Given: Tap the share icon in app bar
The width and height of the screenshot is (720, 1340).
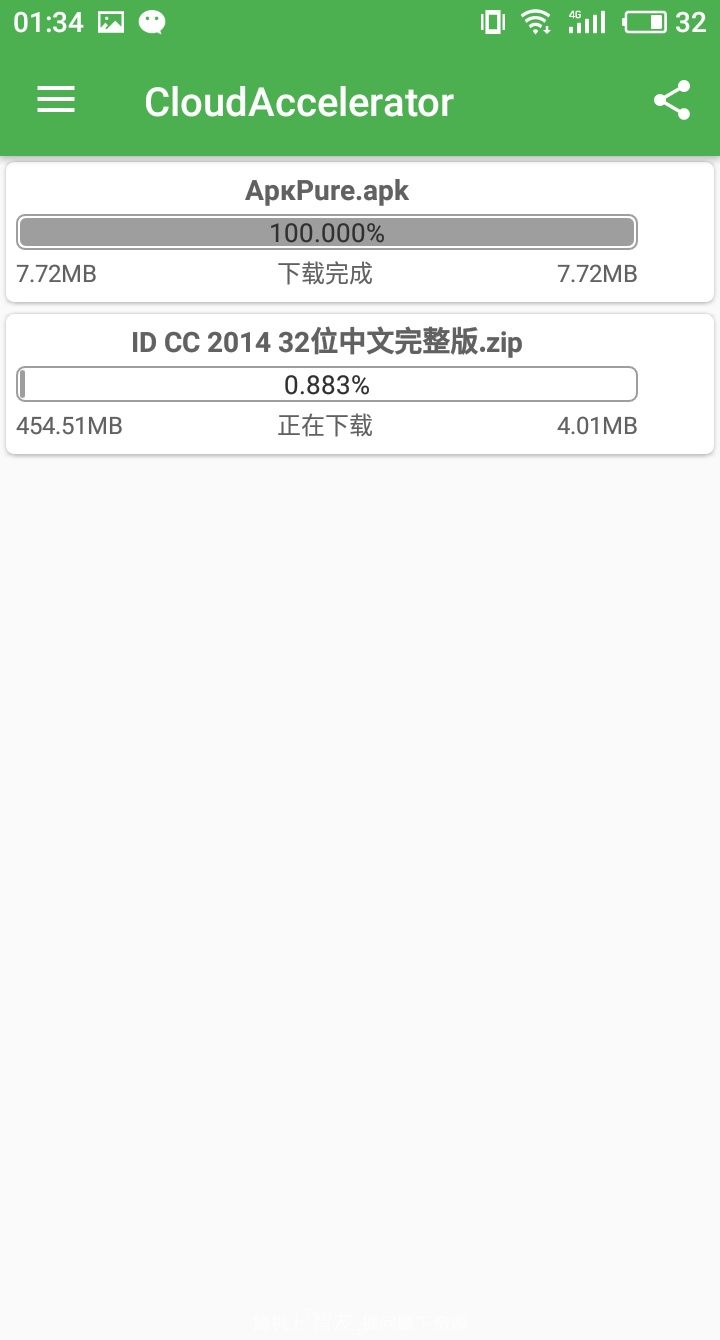Looking at the screenshot, I should pos(672,101).
